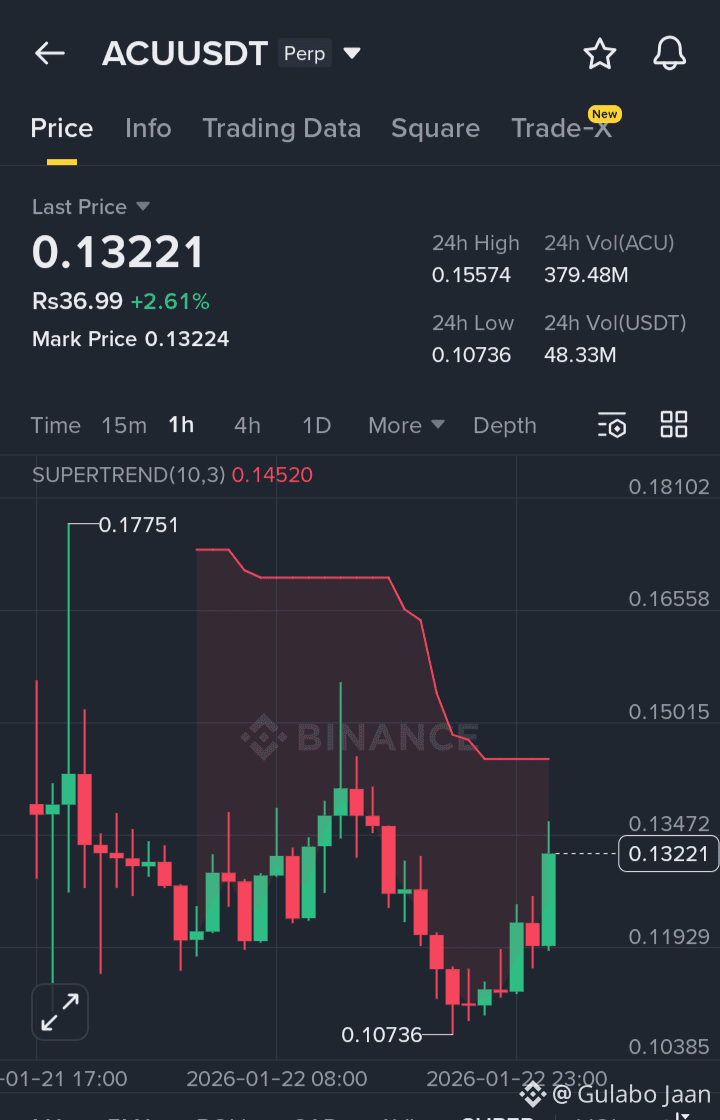Expand the More timeframes dropdown

pyautogui.click(x=405, y=425)
